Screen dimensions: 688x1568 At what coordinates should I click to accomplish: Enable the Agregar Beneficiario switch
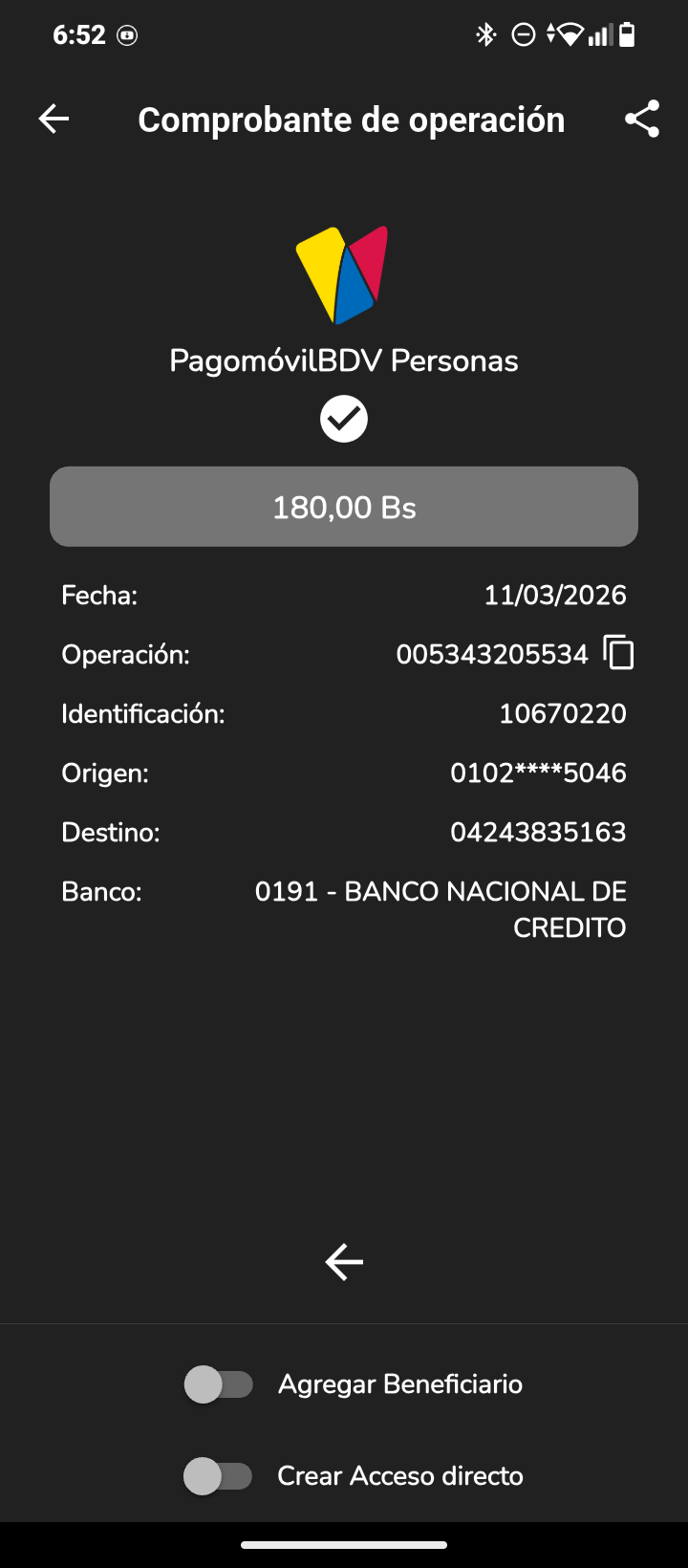(x=219, y=1384)
